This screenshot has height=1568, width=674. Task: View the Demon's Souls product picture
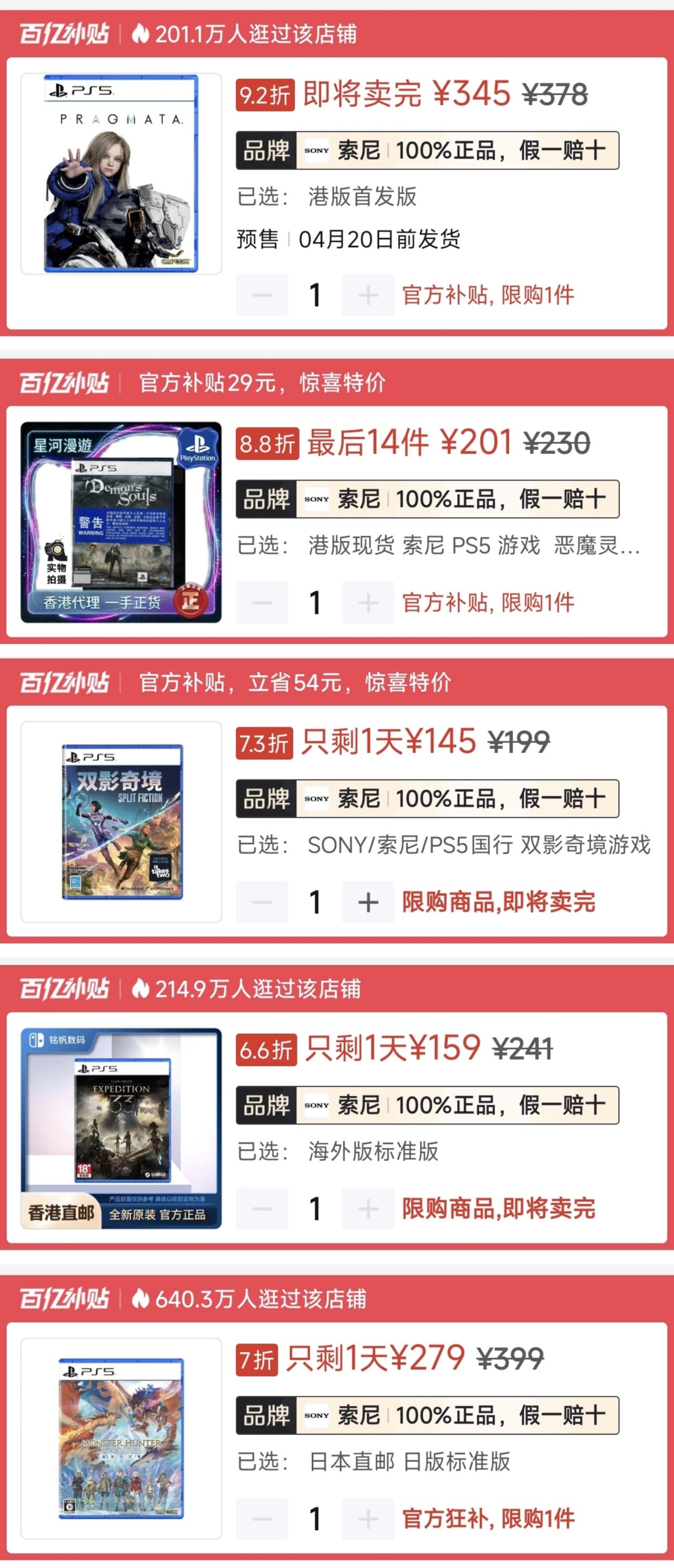tap(121, 522)
